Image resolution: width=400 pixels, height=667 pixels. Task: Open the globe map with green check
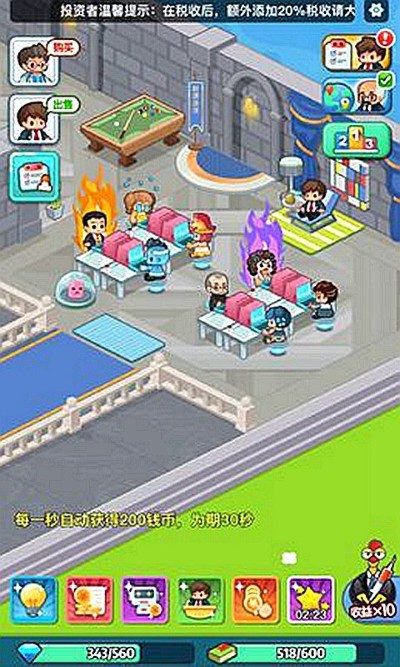(x=357, y=96)
